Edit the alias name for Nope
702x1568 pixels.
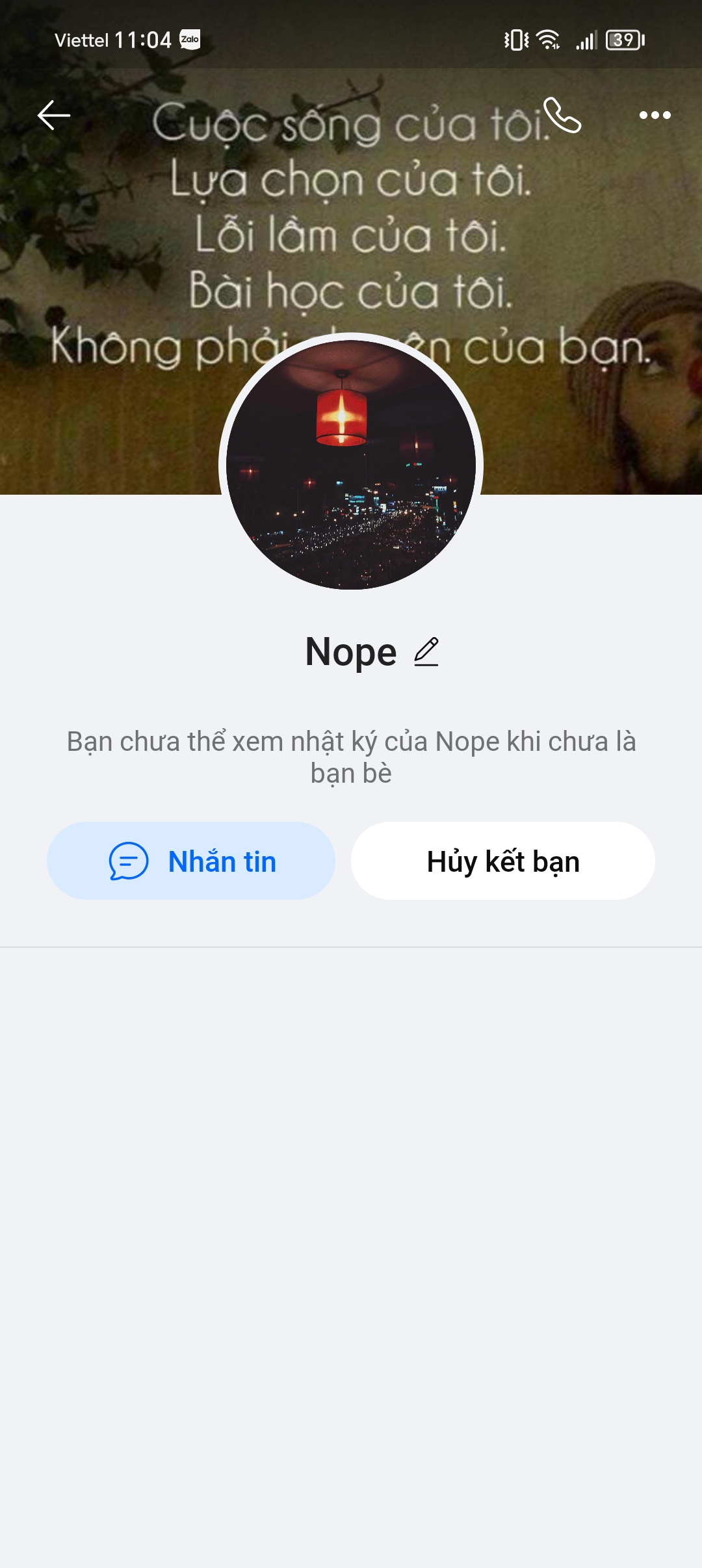pyautogui.click(x=426, y=651)
